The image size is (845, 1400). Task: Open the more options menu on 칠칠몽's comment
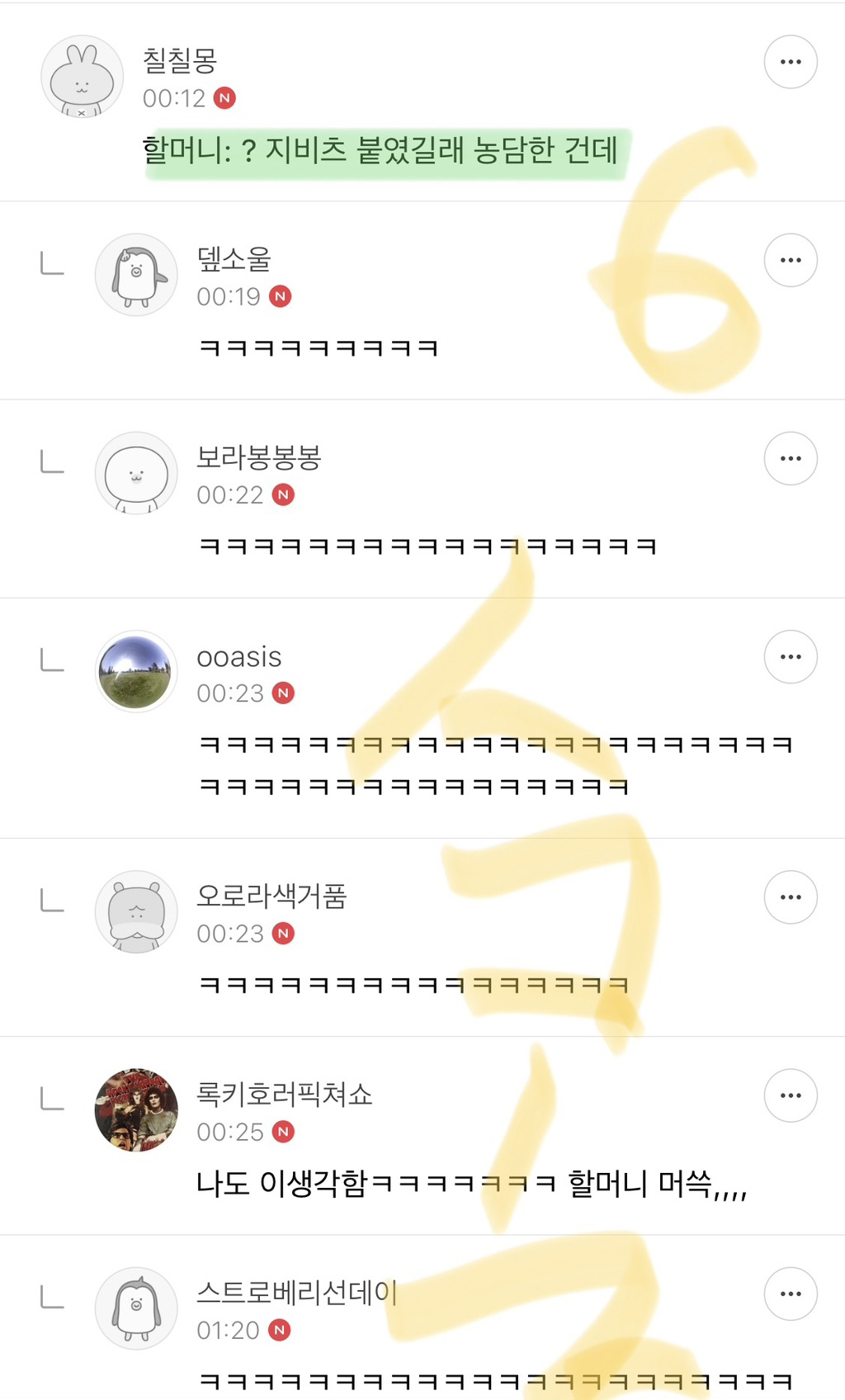click(791, 62)
